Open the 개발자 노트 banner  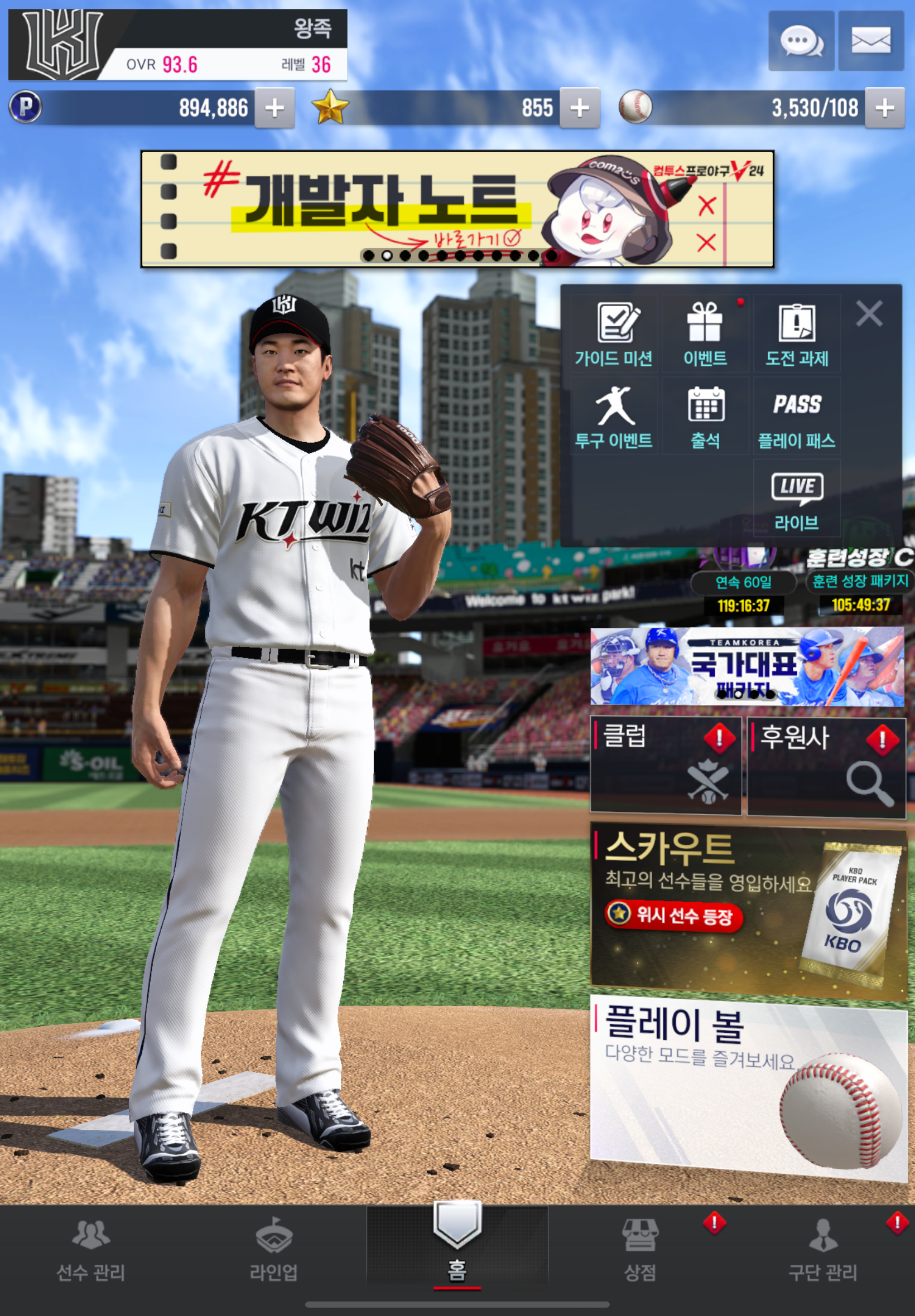pos(457,209)
